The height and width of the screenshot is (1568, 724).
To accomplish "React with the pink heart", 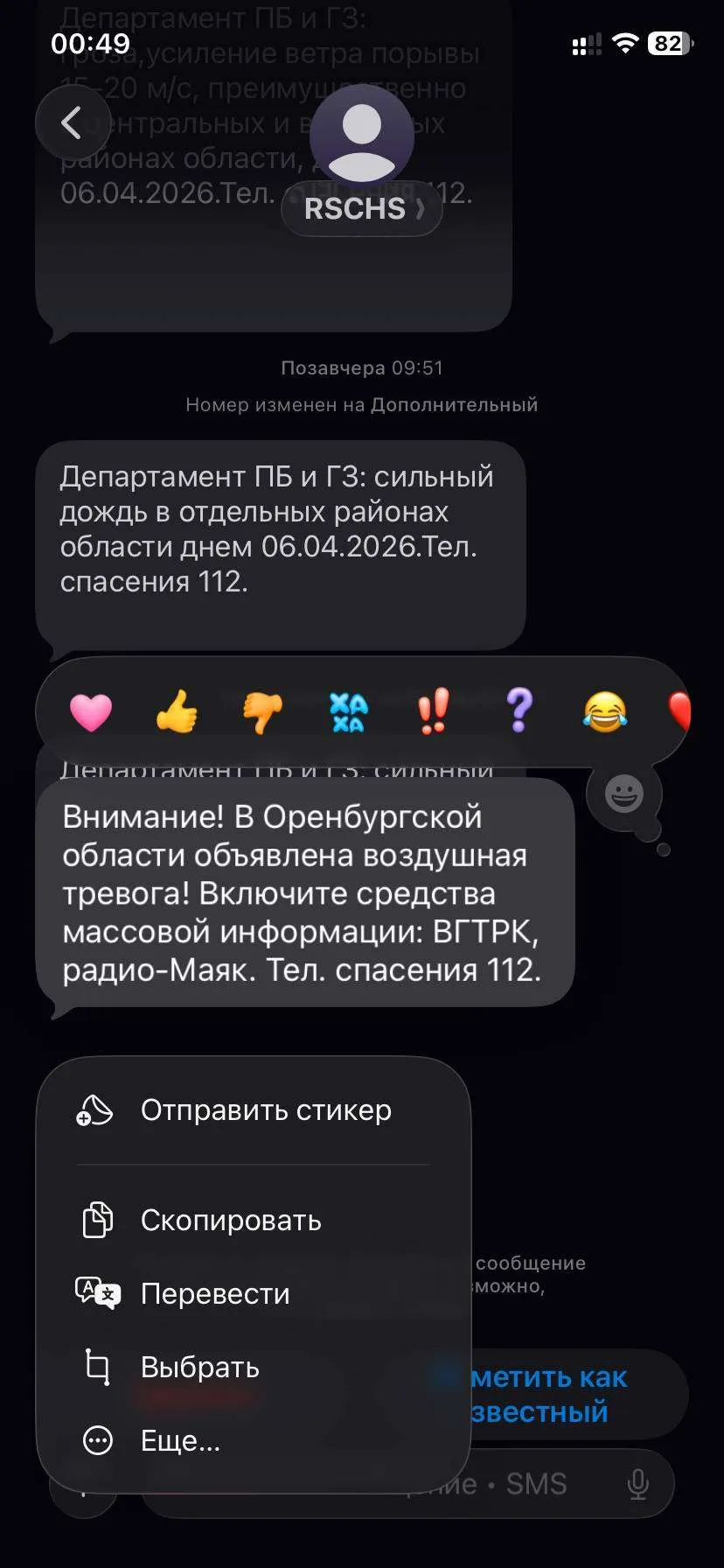I will 91,711.
